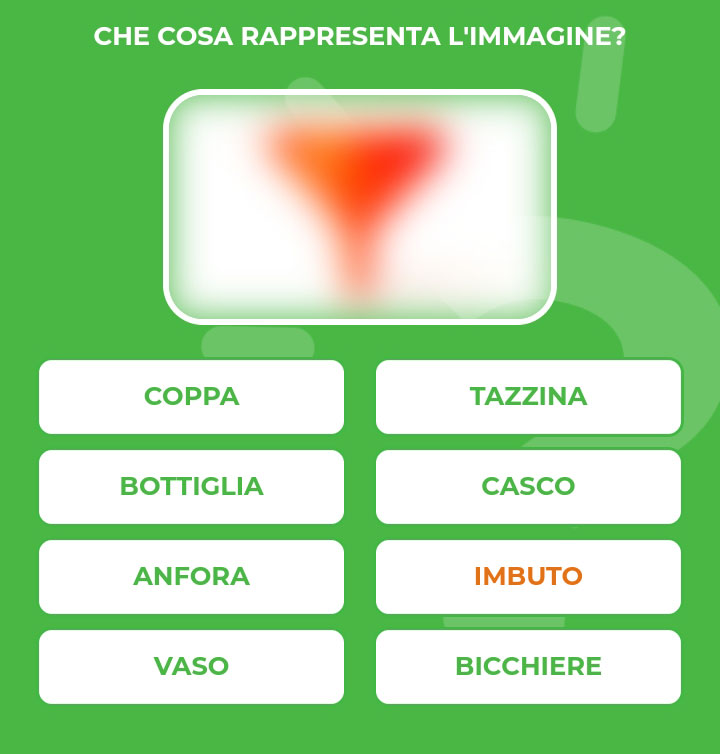The width and height of the screenshot is (720, 754).
Task: Select the COPPA answer
Action: [191, 397]
